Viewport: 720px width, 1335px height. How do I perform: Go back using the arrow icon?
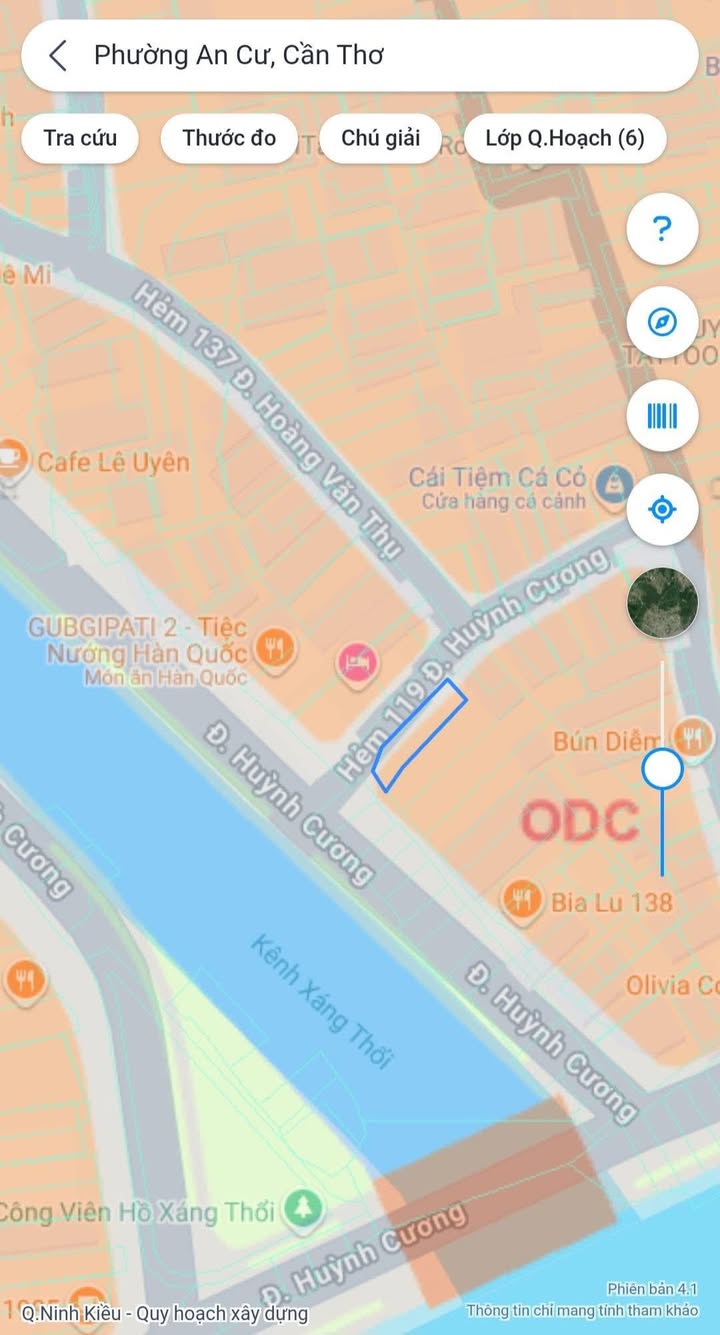58,56
